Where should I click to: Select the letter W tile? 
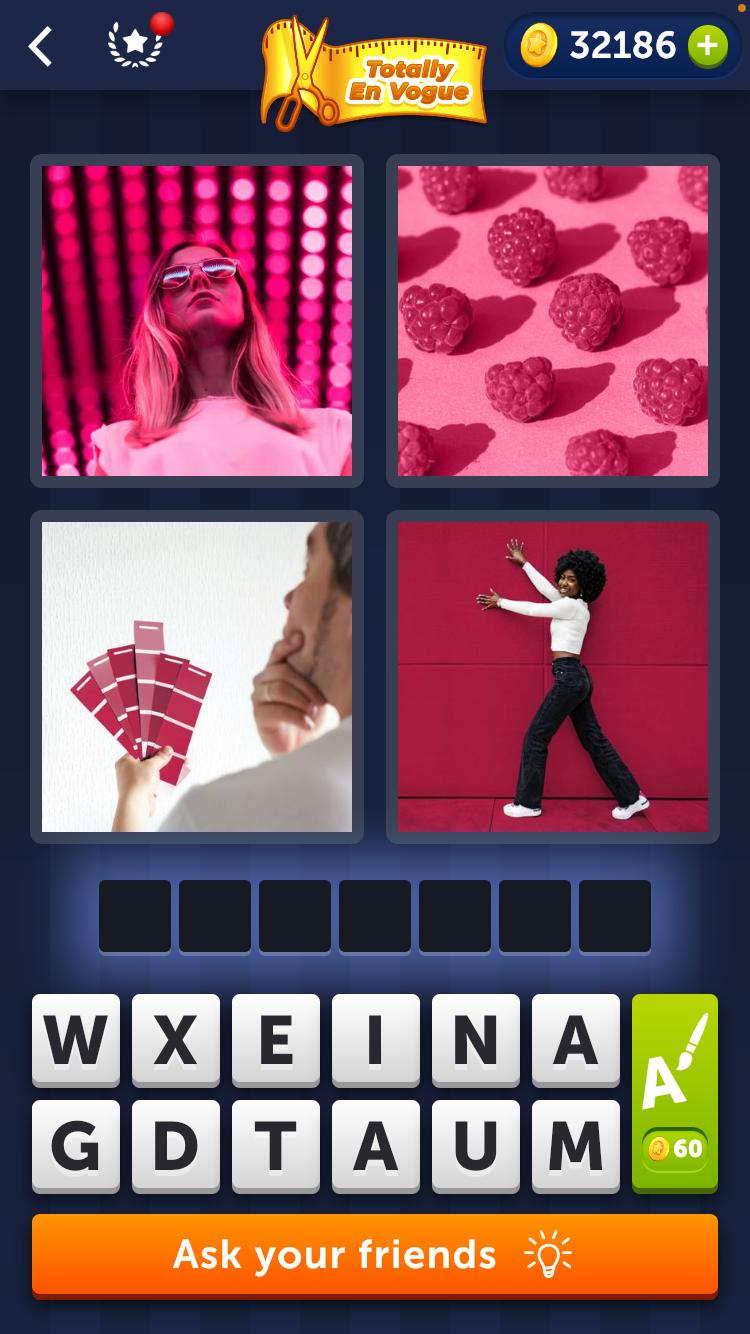76,1040
